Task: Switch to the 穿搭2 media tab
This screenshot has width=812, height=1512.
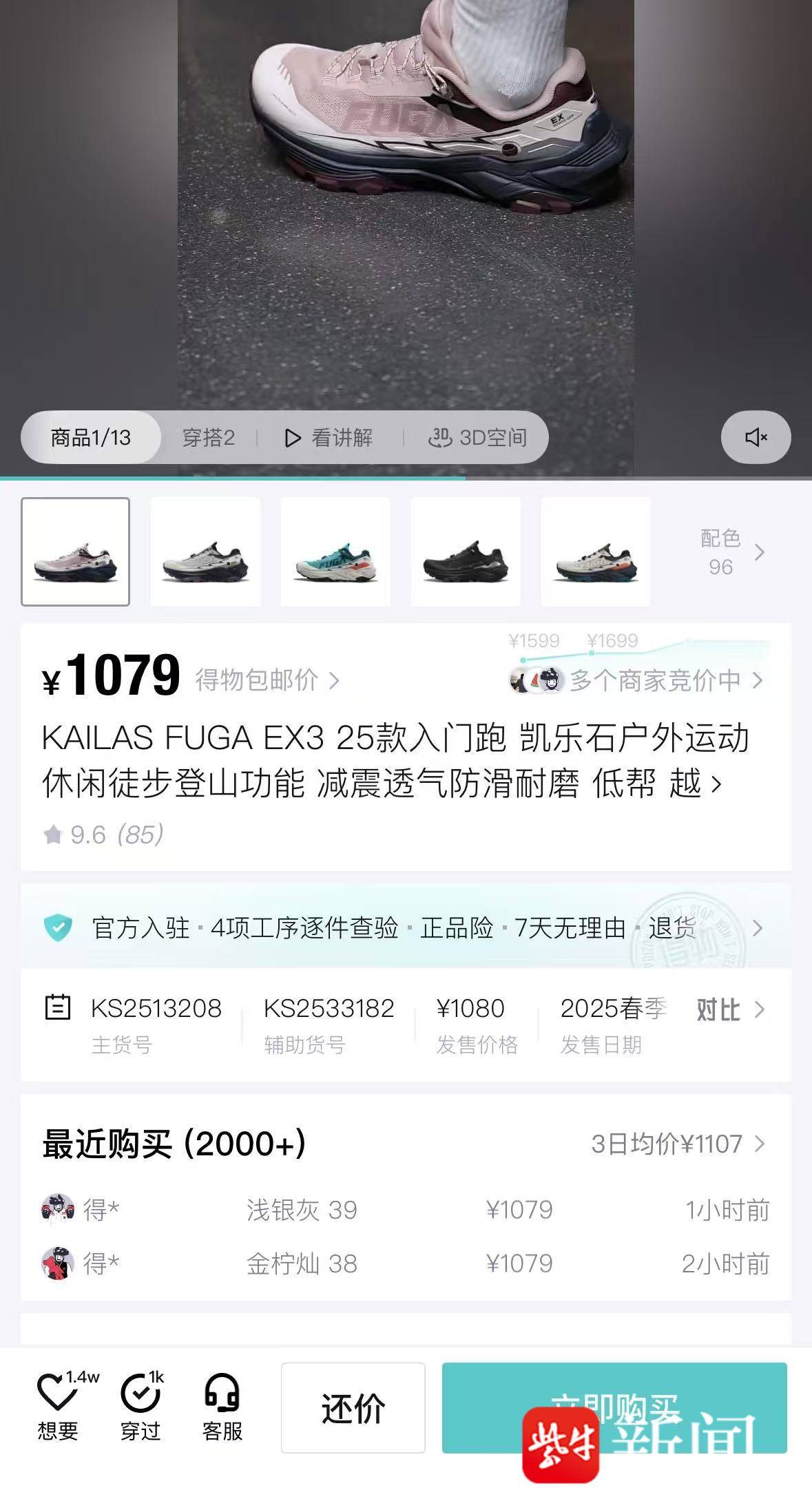Action: [x=208, y=437]
